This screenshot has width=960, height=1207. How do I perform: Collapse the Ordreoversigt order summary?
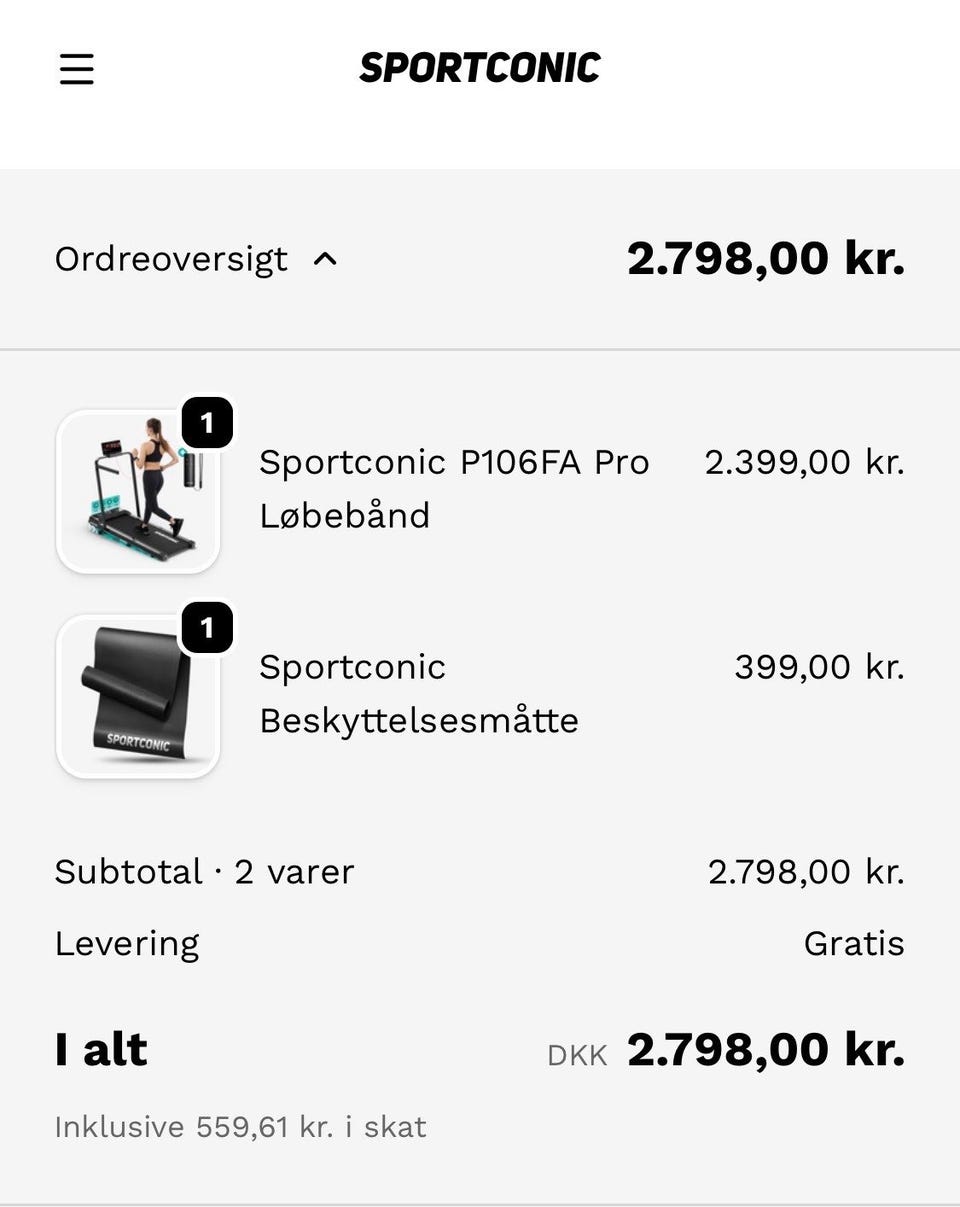tap(197, 259)
